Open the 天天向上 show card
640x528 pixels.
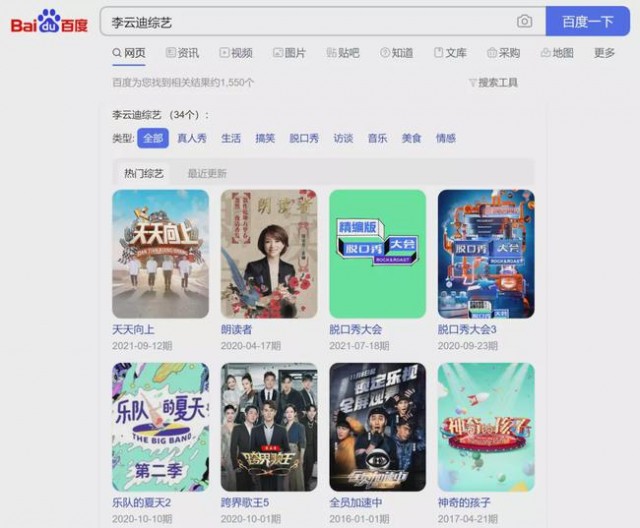pyautogui.click(x=160, y=254)
